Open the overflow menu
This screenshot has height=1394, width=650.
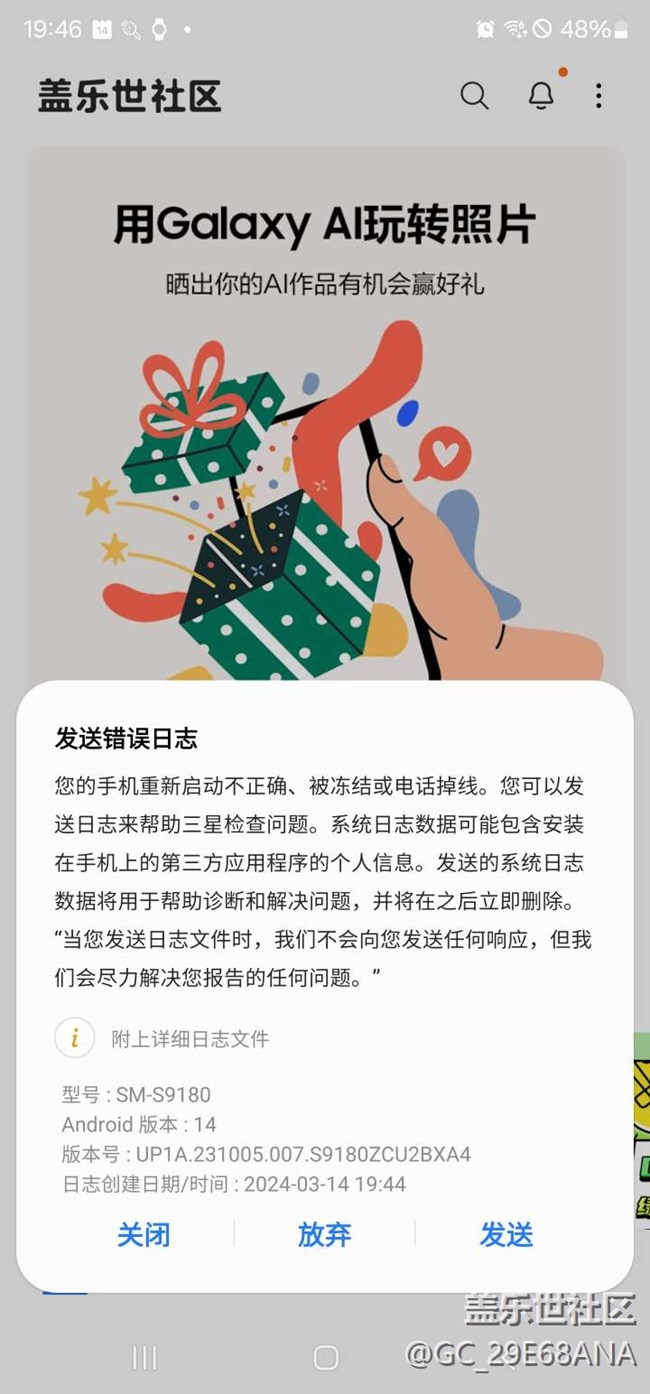click(x=598, y=96)
